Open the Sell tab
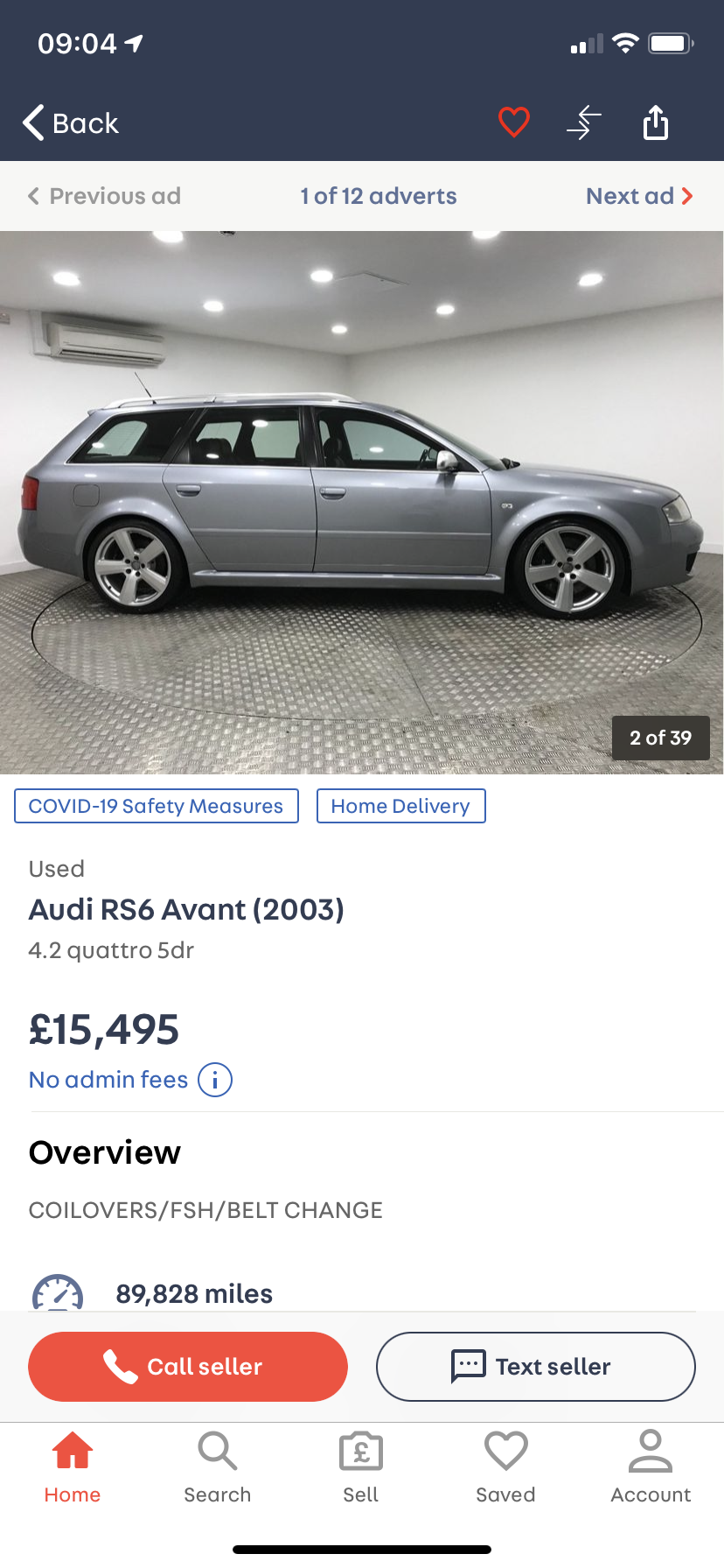The image size is (724, 1568). (x=361, y=1467)
